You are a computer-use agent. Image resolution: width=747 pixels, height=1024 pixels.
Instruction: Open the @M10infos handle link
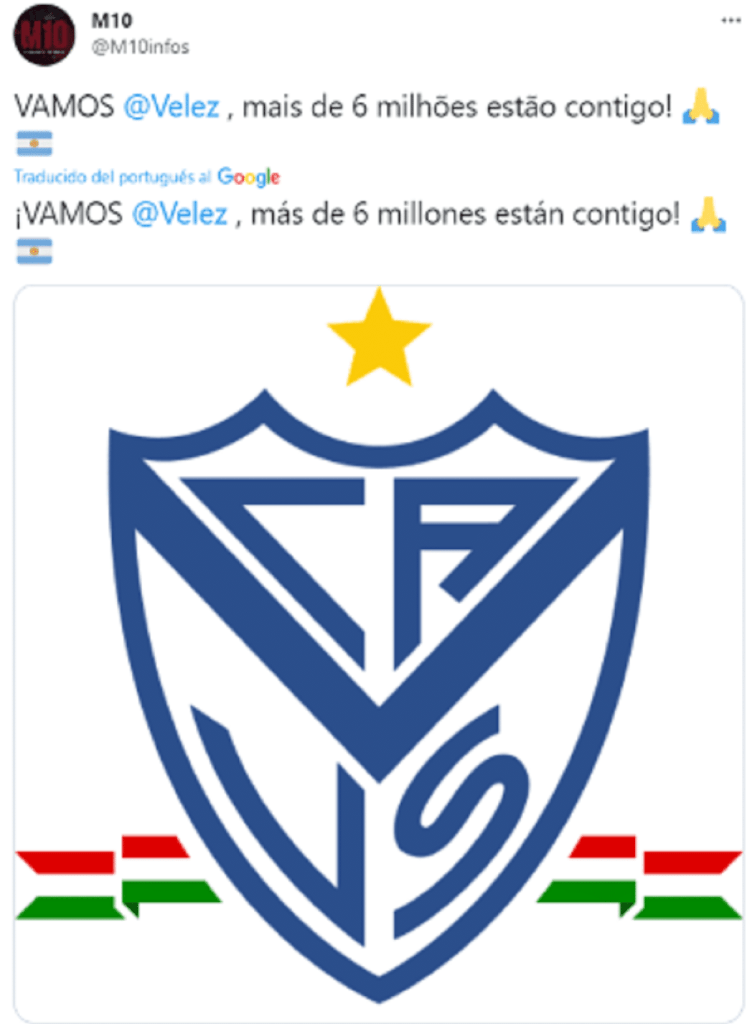(140, 47)
